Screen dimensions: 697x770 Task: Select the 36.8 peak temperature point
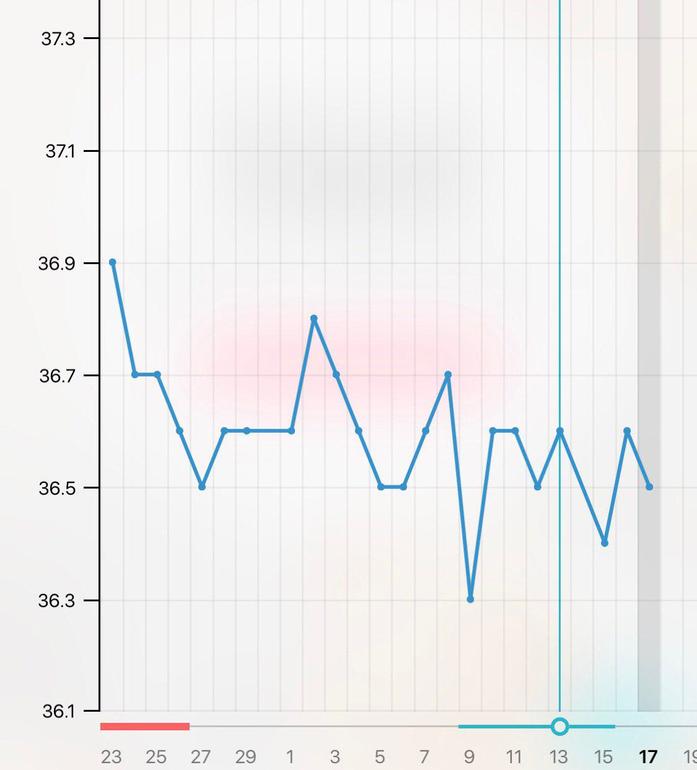pos(313,319)
